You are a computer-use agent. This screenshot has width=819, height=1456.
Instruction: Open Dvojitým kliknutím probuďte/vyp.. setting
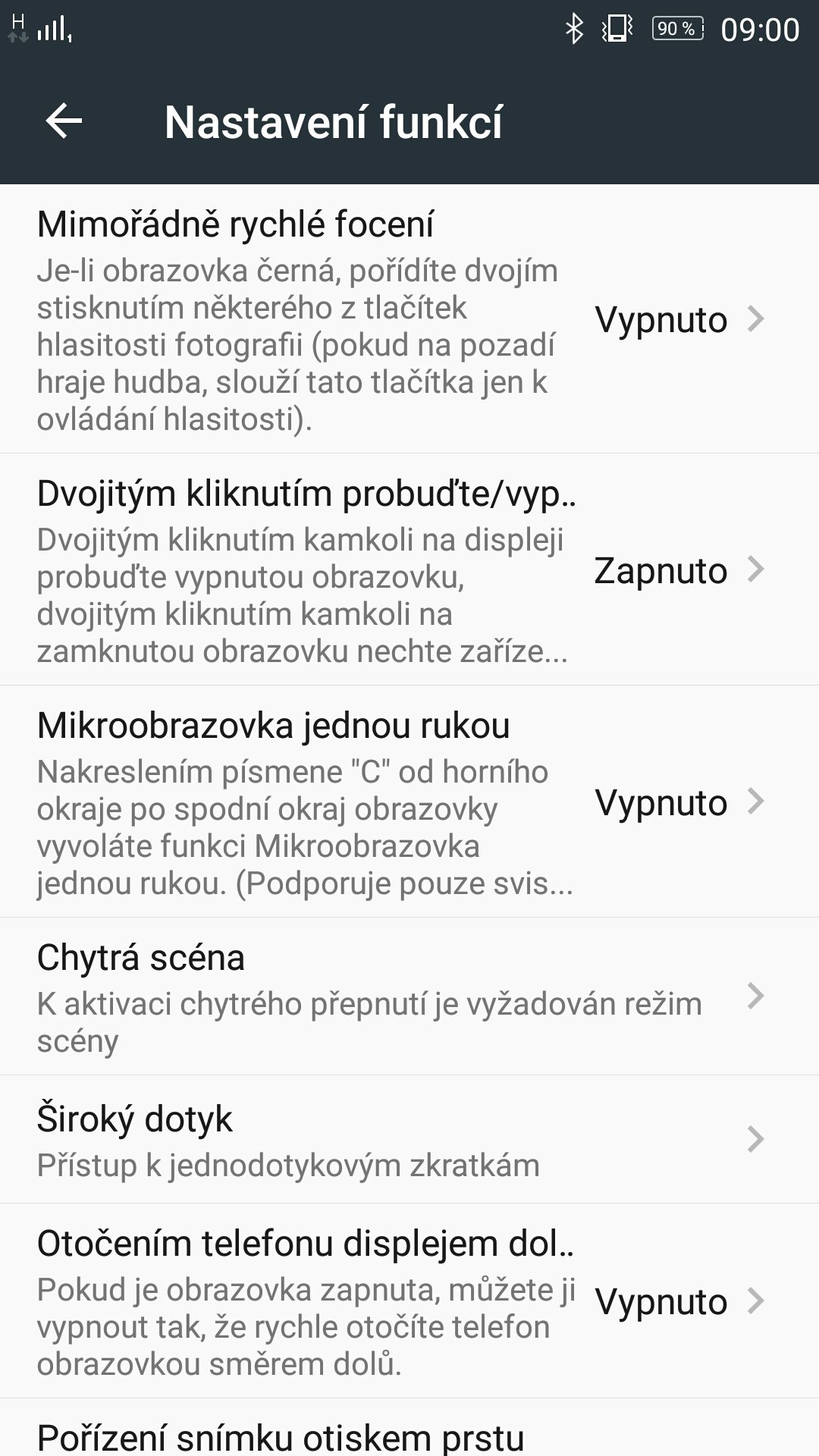coord(409,570)
